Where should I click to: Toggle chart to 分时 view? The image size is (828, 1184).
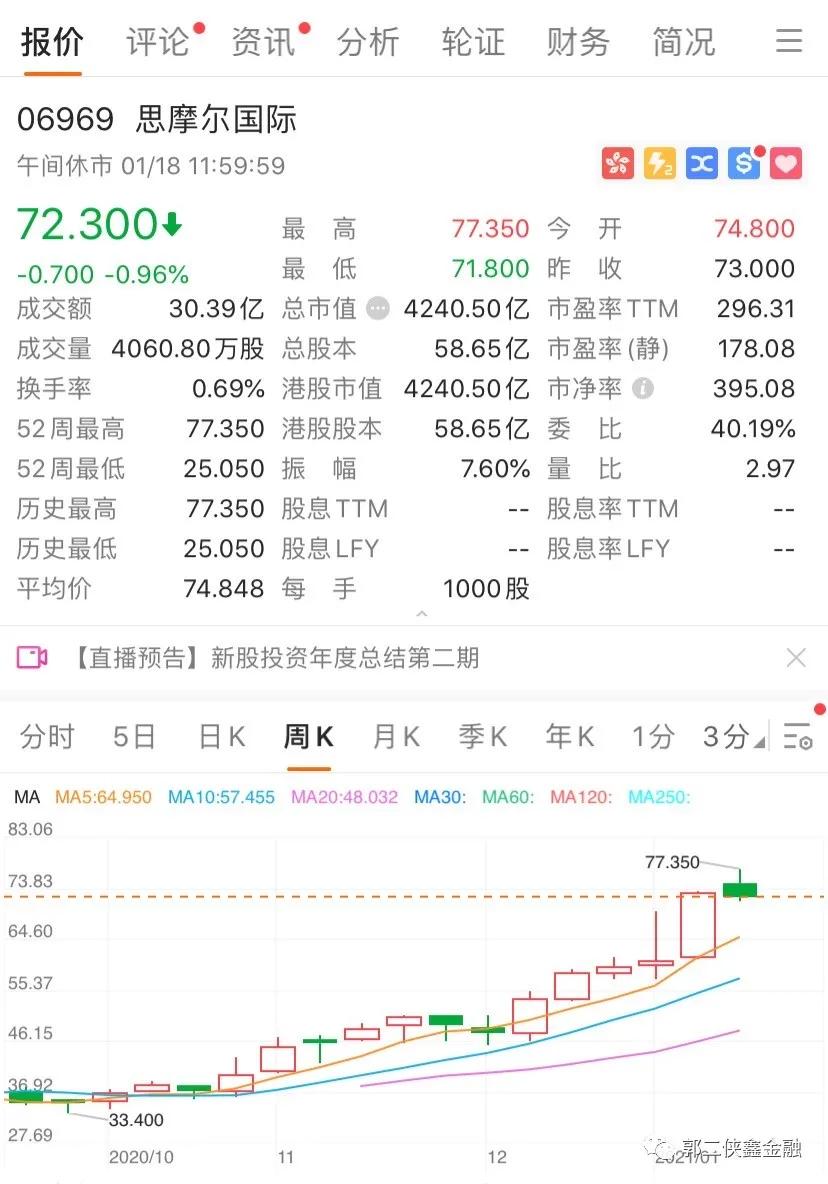coord(47,736)
